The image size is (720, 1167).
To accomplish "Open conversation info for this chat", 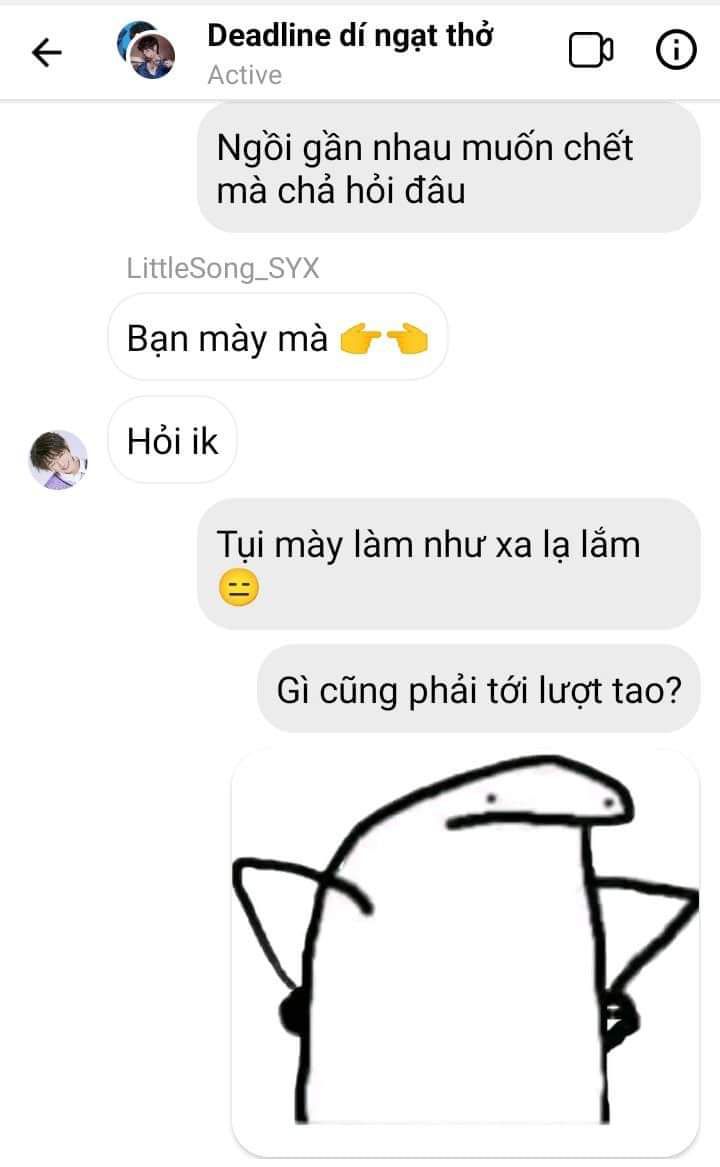I will (x=676, y=50).
